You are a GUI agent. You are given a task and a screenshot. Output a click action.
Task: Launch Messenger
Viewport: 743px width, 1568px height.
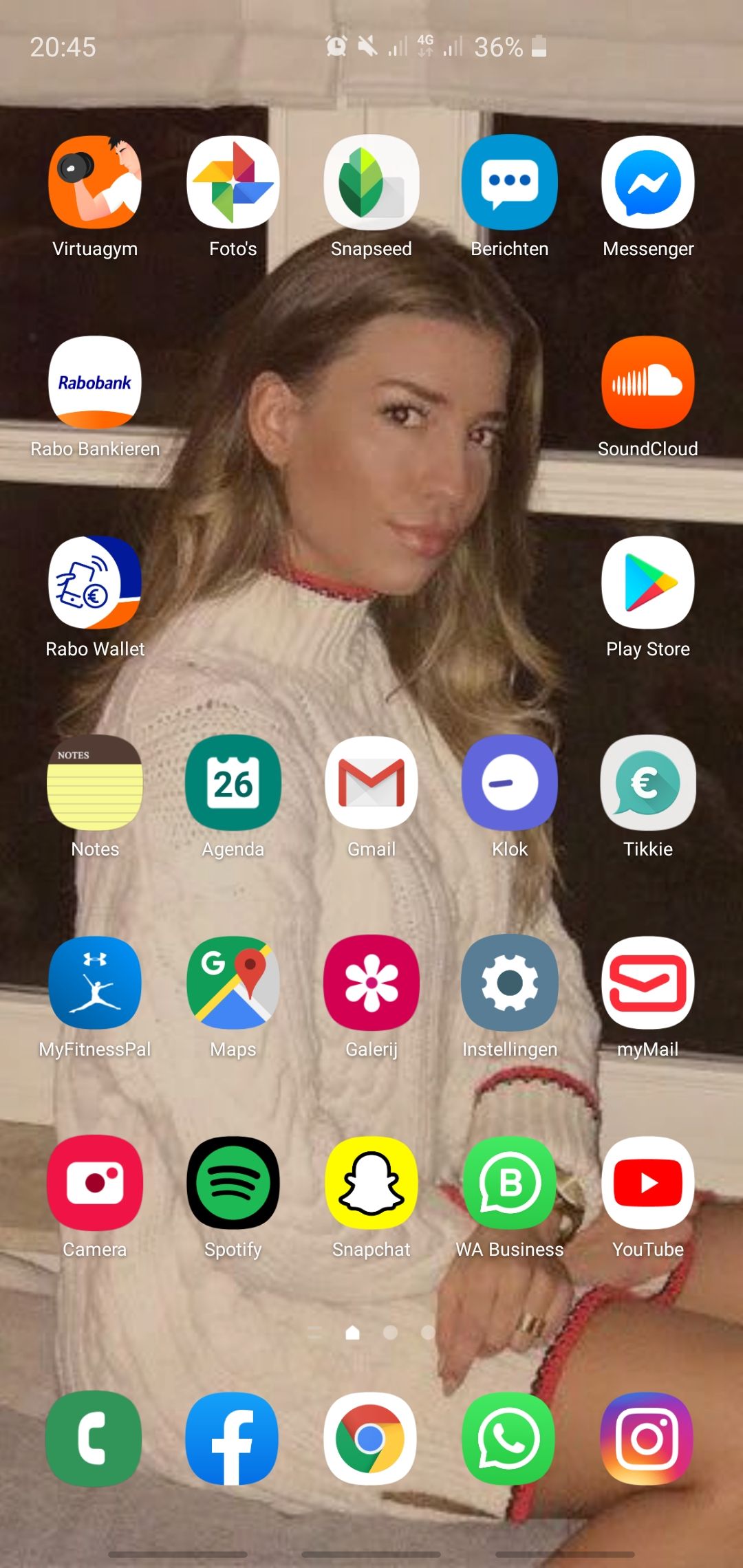point(648,182)
